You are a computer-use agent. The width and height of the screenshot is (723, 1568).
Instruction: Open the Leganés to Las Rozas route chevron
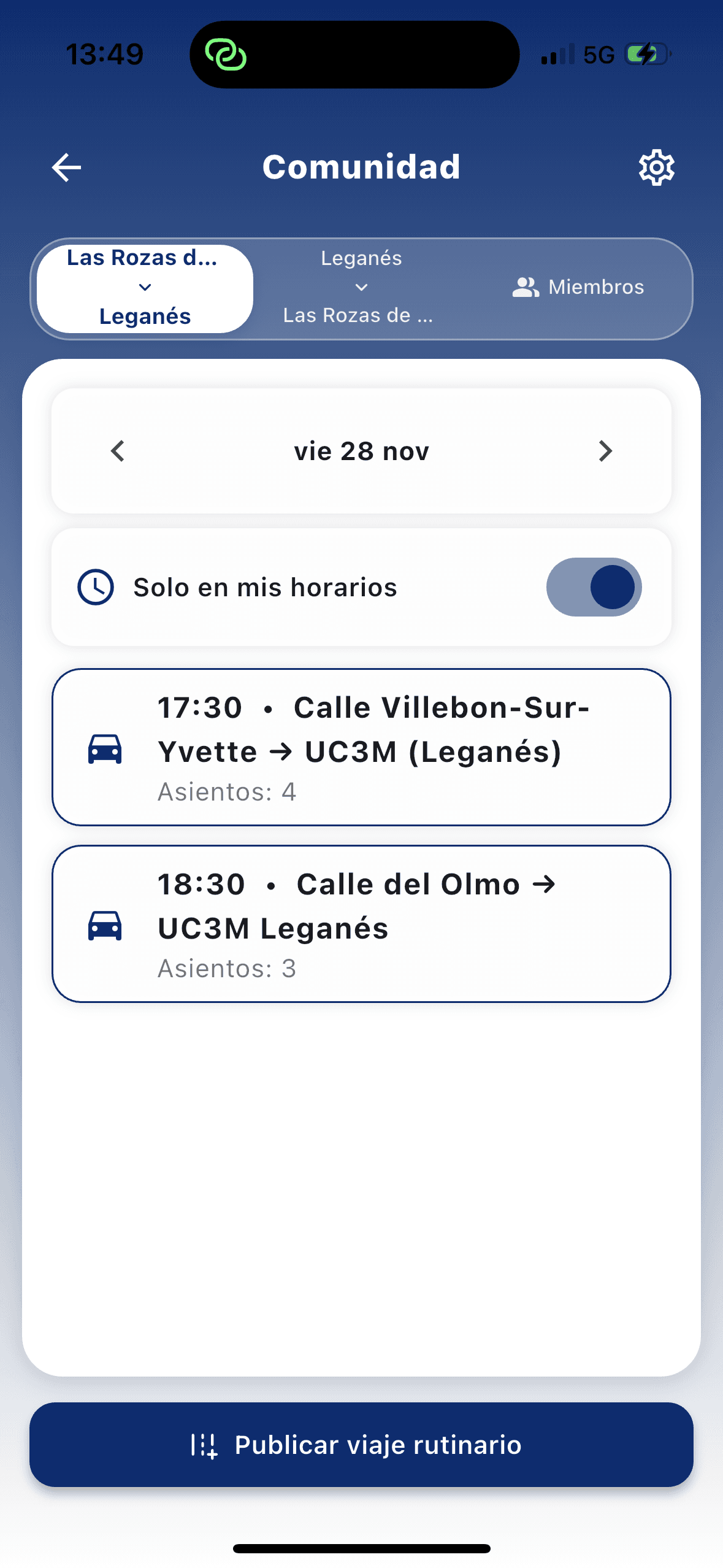361,286
